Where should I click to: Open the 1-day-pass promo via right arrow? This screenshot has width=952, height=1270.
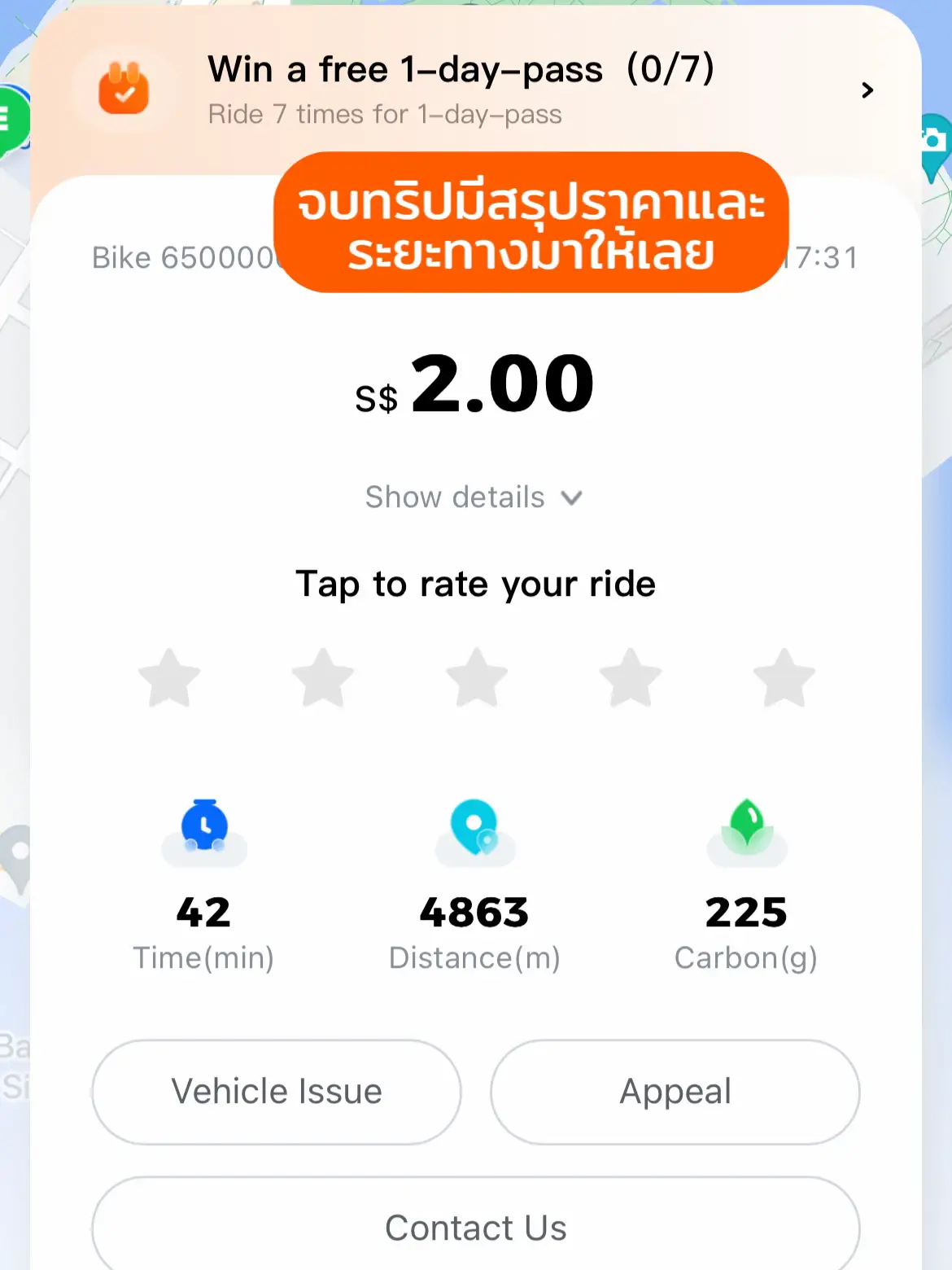[867, 90]
